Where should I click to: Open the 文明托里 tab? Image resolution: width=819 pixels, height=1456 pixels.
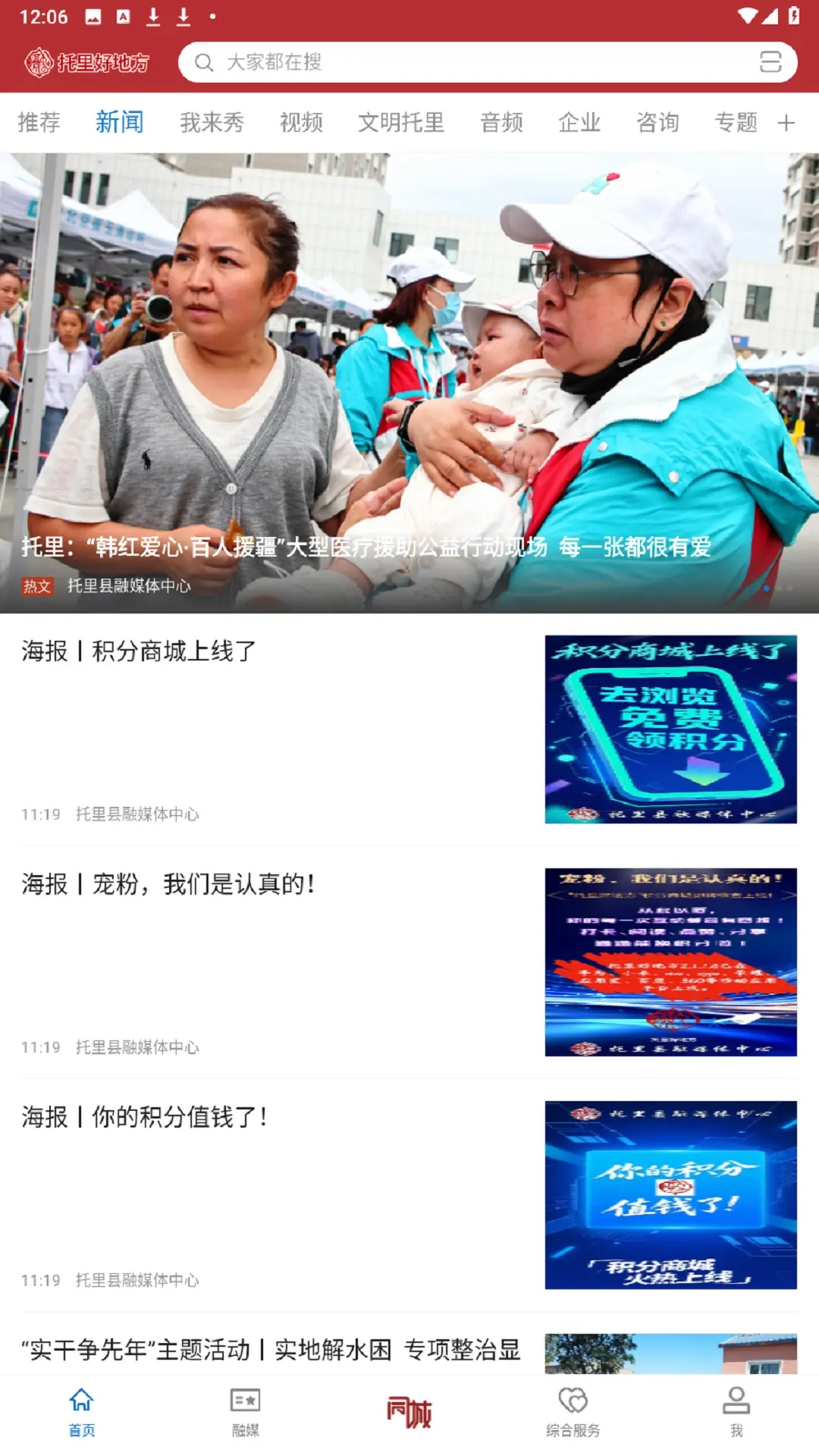(x=400, y=122)
